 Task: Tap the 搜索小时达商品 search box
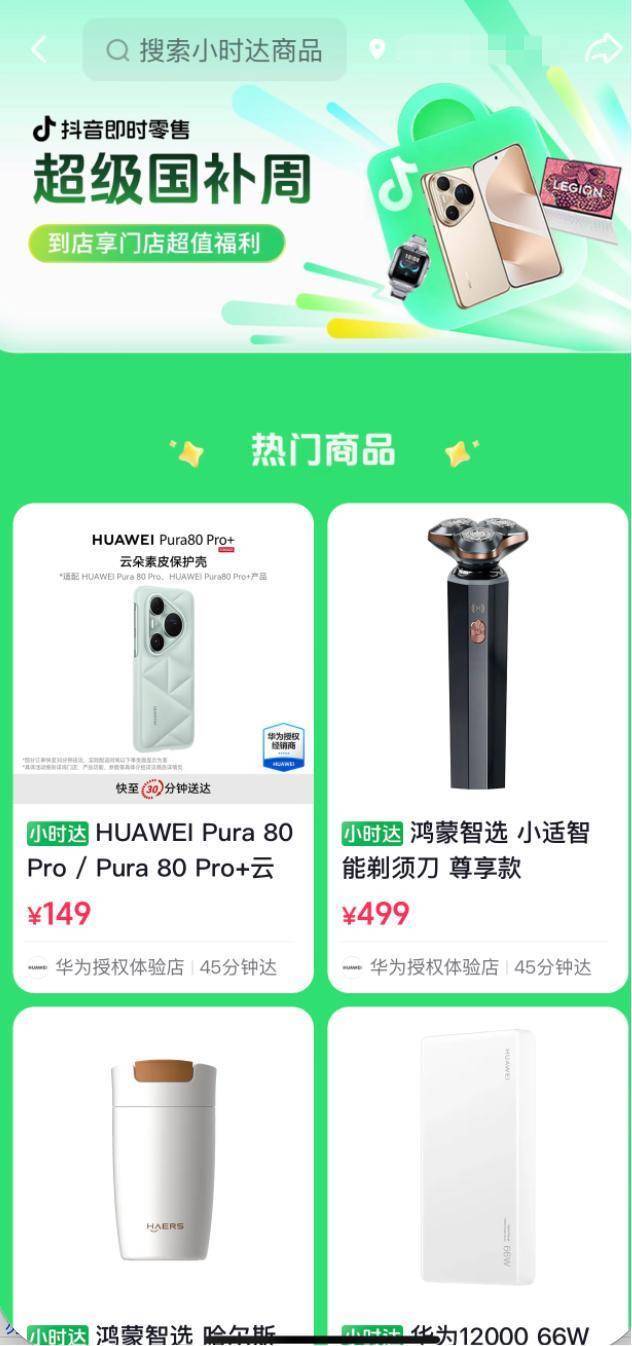click(x=214, y=50)
